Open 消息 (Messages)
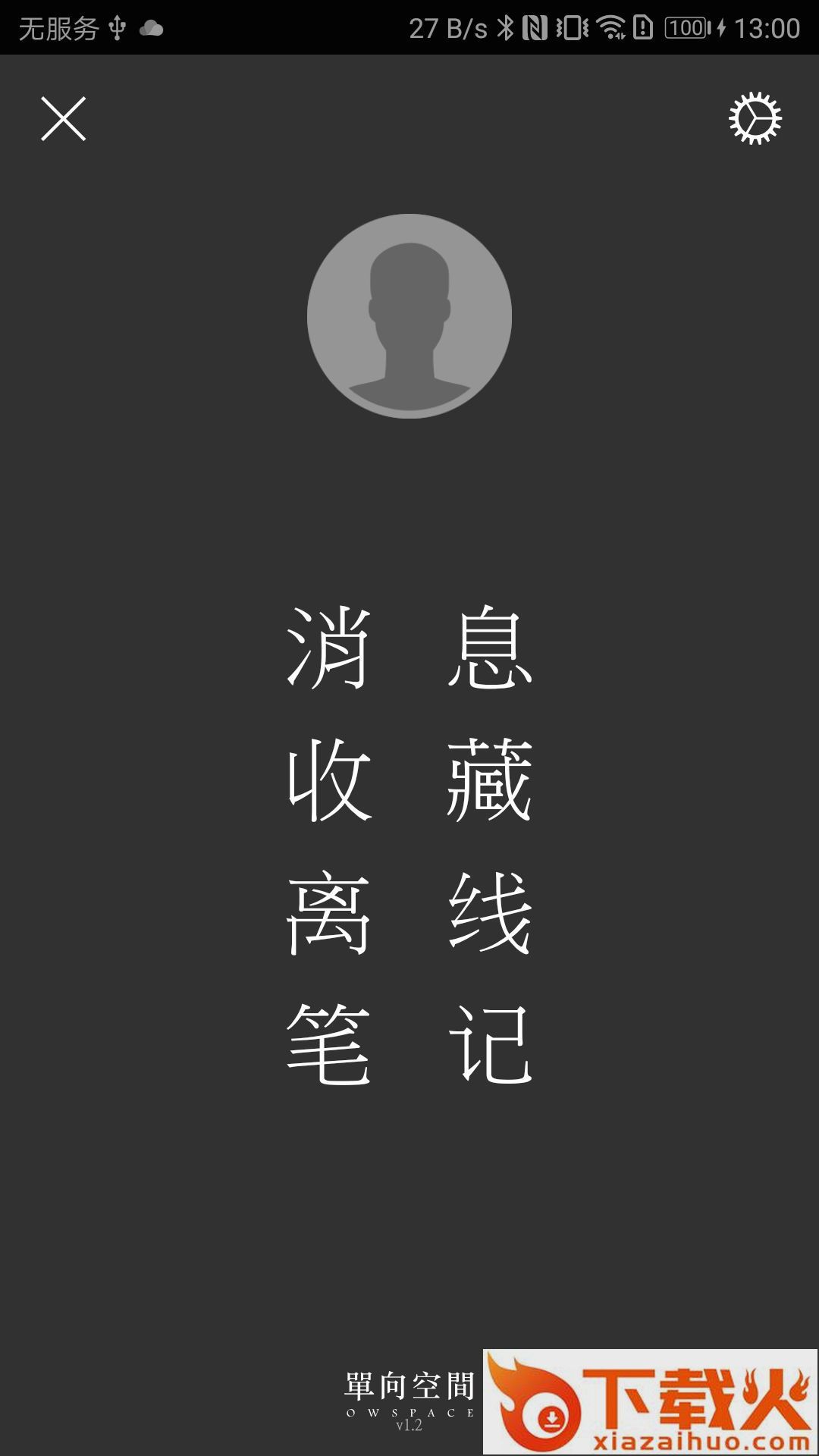Screen dimensions: 819x1456 coord(409,648)
